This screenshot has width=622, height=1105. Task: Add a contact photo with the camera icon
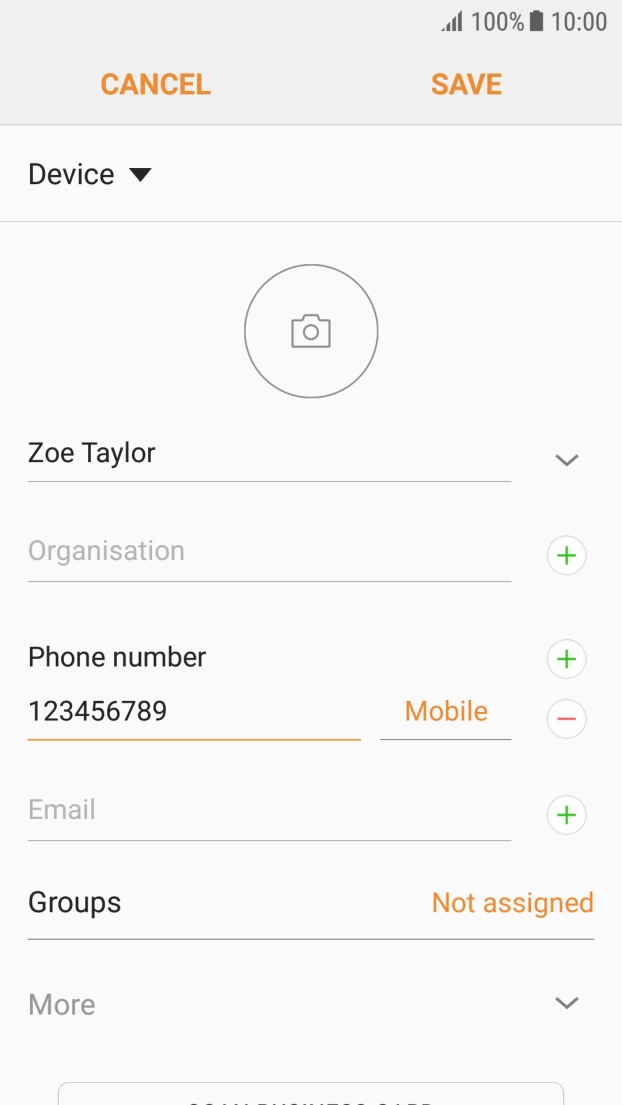(x=311, y=331)
